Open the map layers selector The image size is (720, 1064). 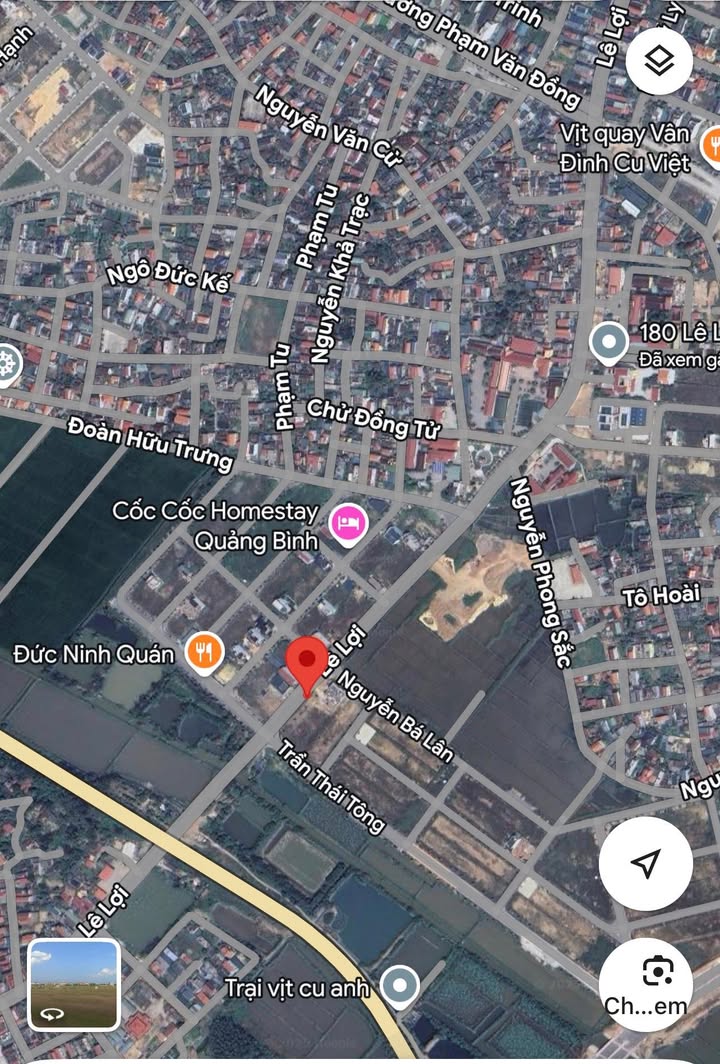click(x=659, y=62)
